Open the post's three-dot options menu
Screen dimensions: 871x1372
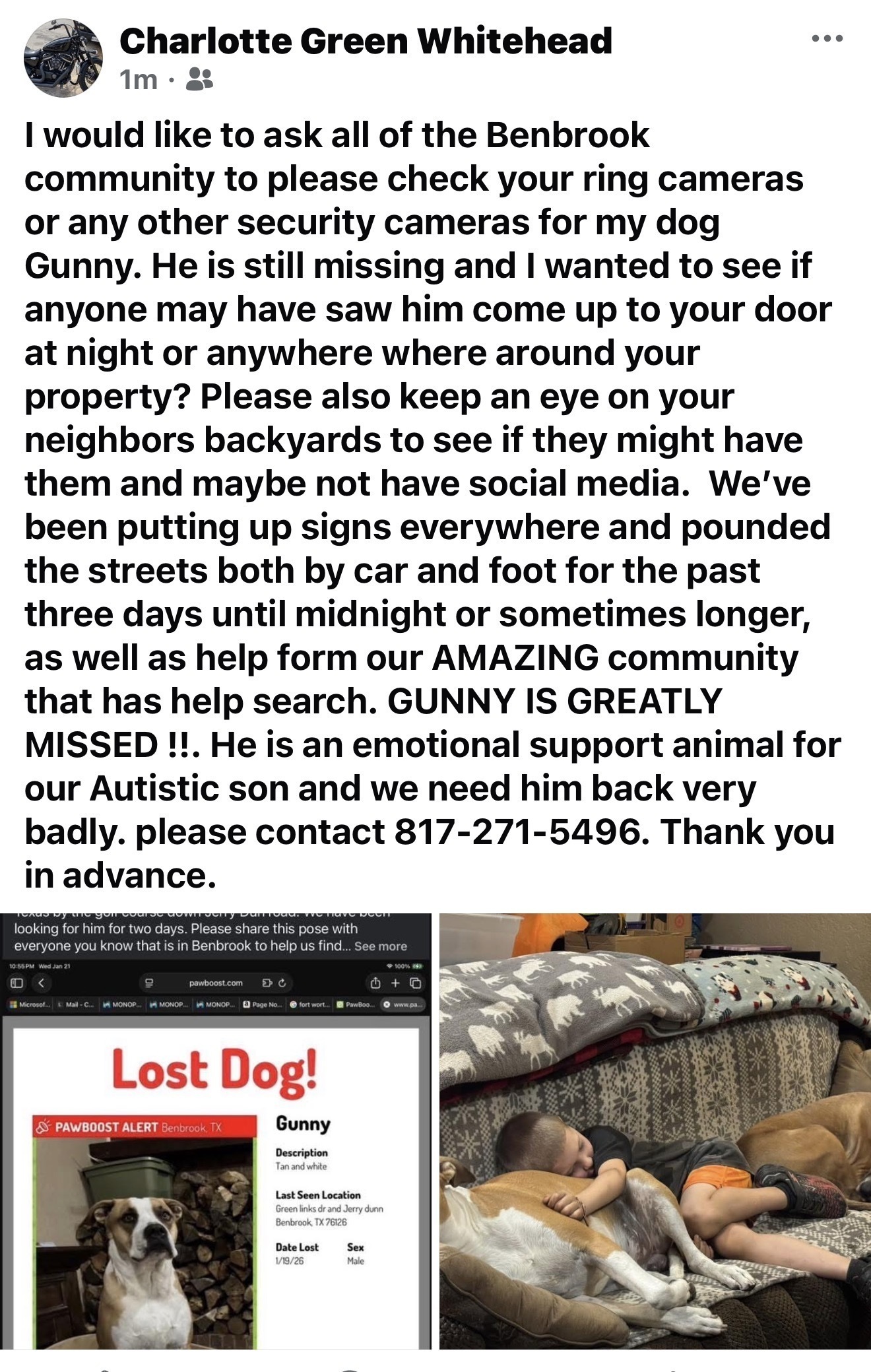(827, 39)
